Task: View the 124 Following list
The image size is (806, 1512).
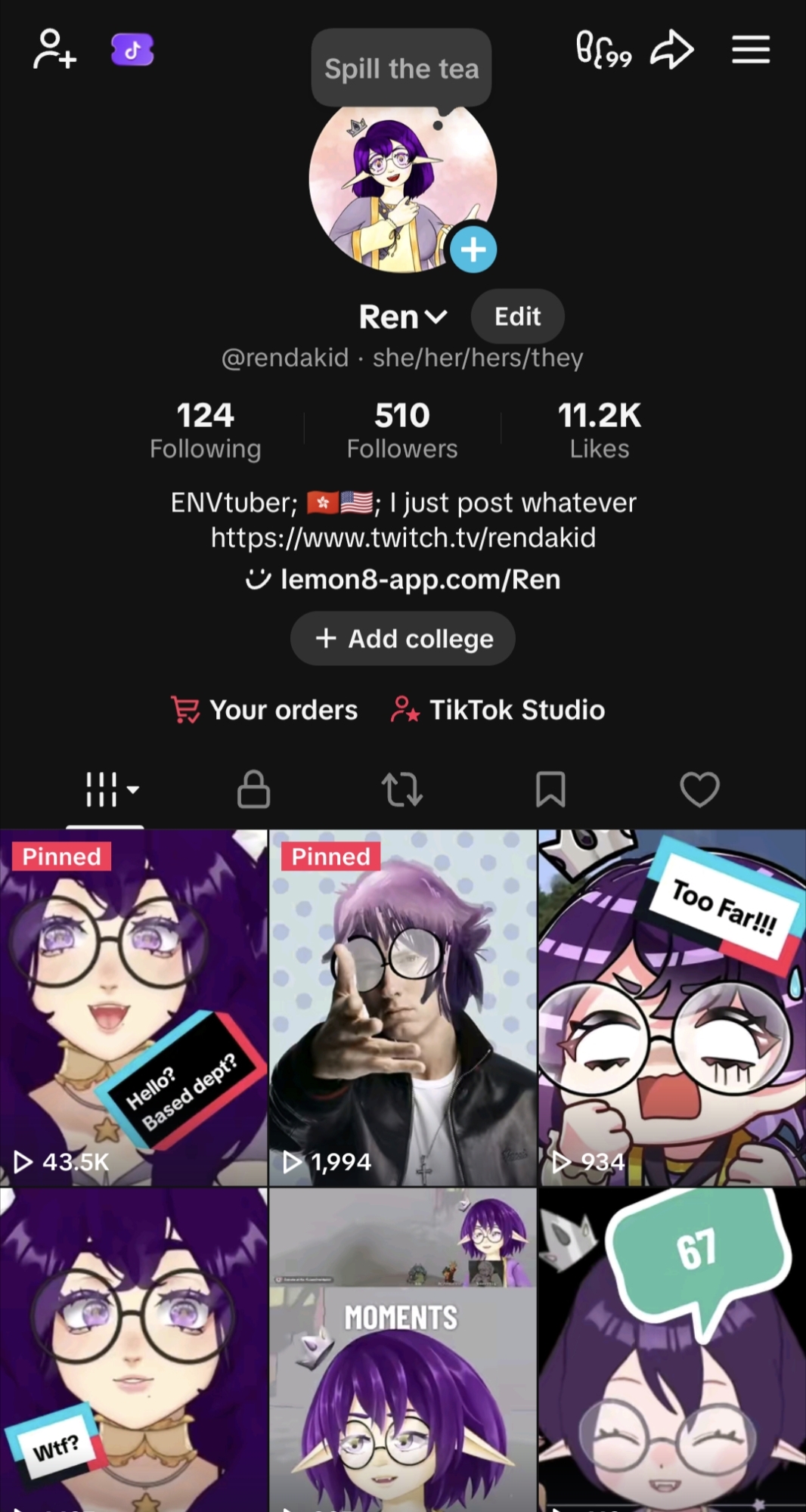Action: point(205,429)
